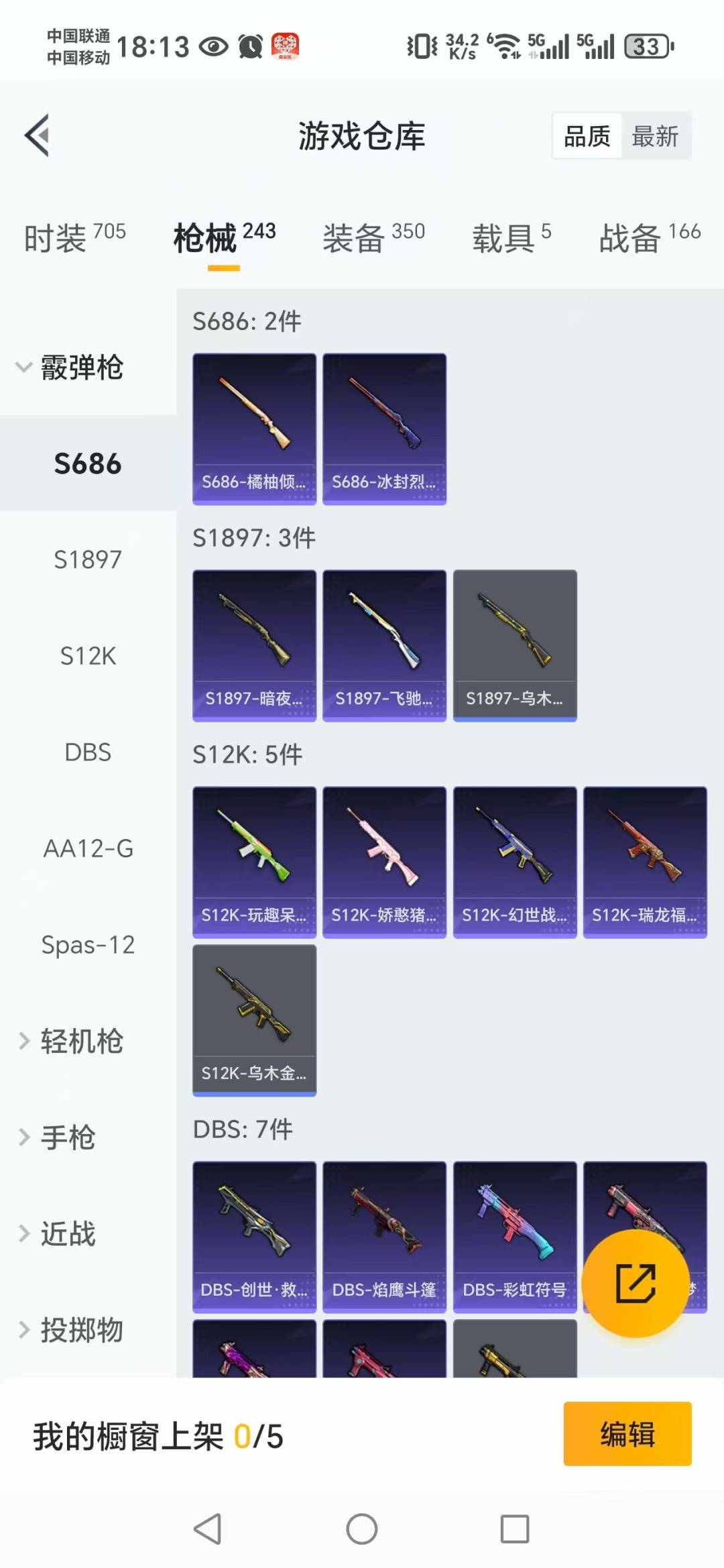Go back from 游戏仓库 page
Screen dimensions: 724x1568
(x=38, y=135)
